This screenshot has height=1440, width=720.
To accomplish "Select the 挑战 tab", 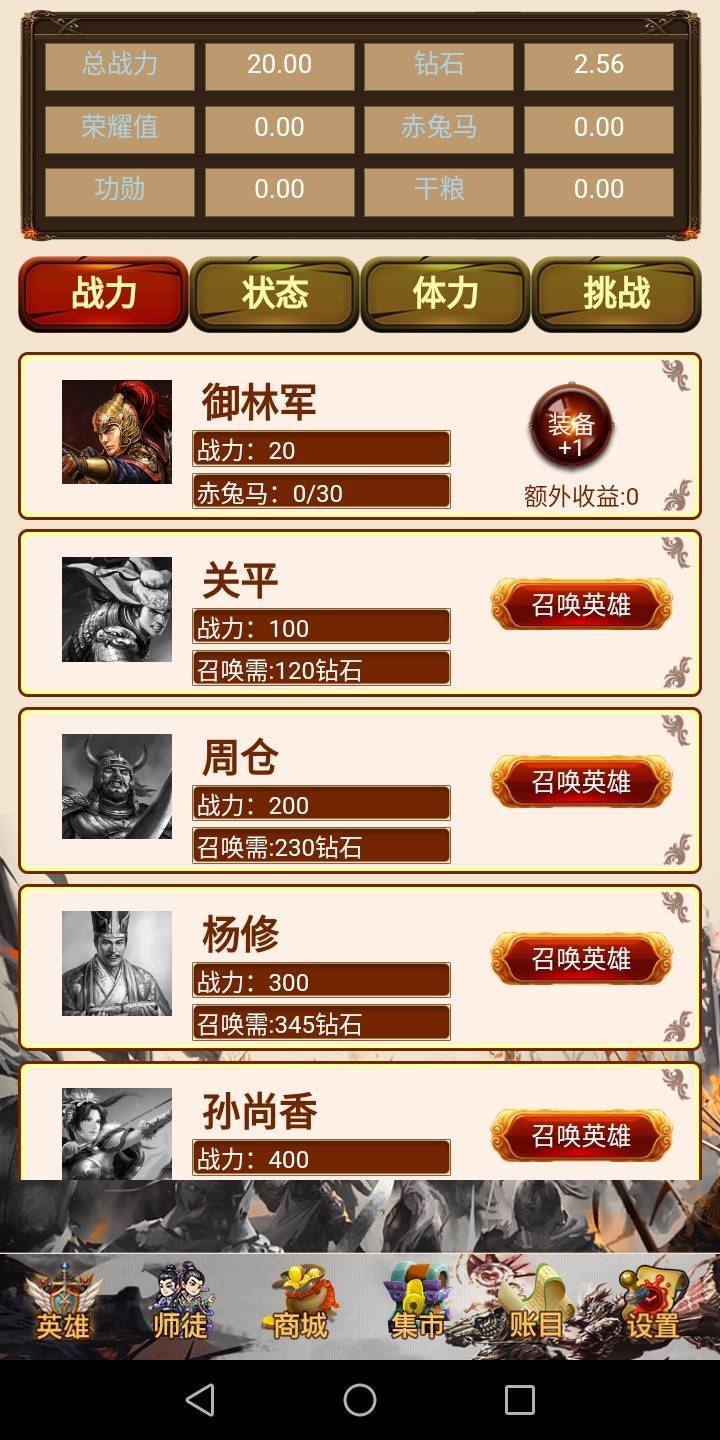I will (616, 293).
